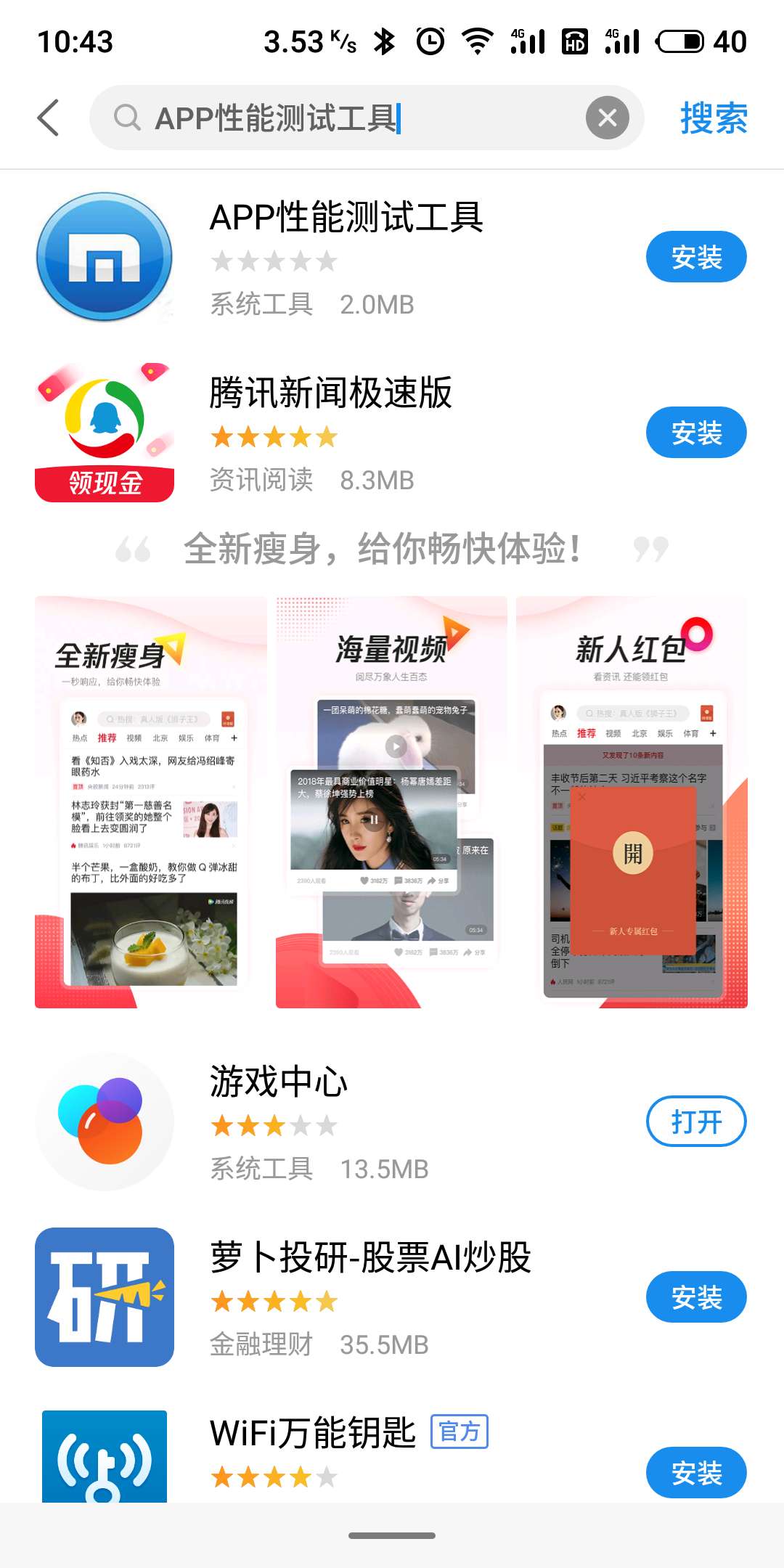The image size is (784, 1568).
Task: Install 萝卜投研-股票AI炒股
Action: coord(695,1297)
